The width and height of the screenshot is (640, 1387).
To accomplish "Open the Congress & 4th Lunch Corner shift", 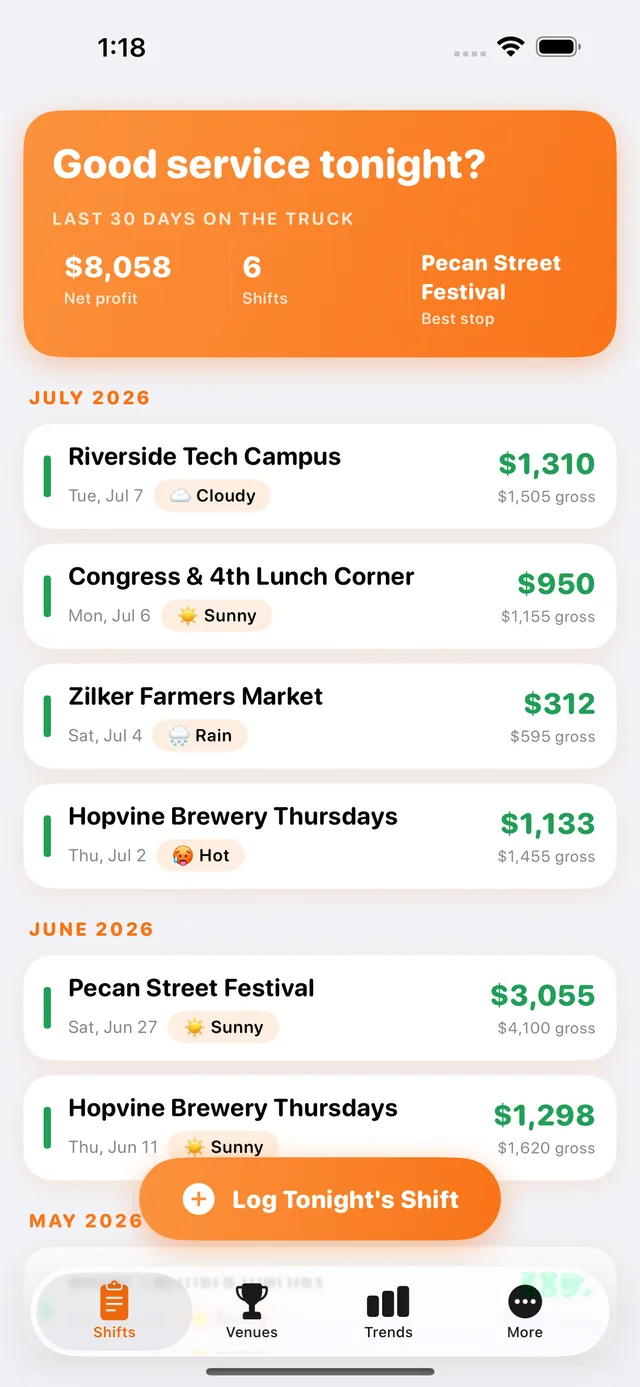I will click(x=320, y=596).
